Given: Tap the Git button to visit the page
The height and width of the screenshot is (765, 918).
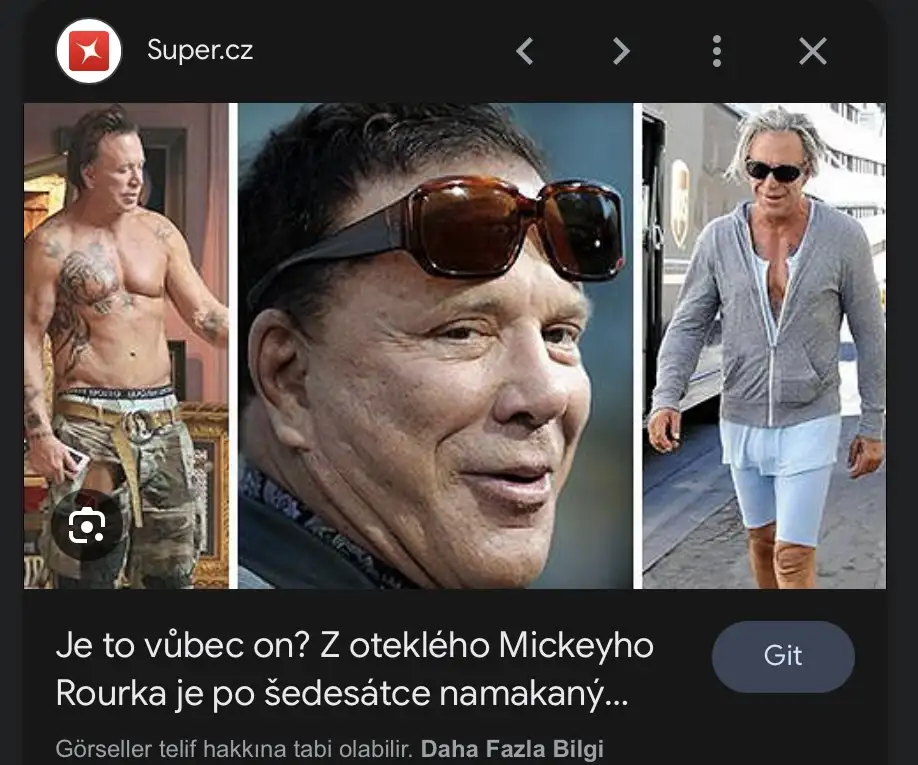Looking at the screenshot, I should (782, 656).
